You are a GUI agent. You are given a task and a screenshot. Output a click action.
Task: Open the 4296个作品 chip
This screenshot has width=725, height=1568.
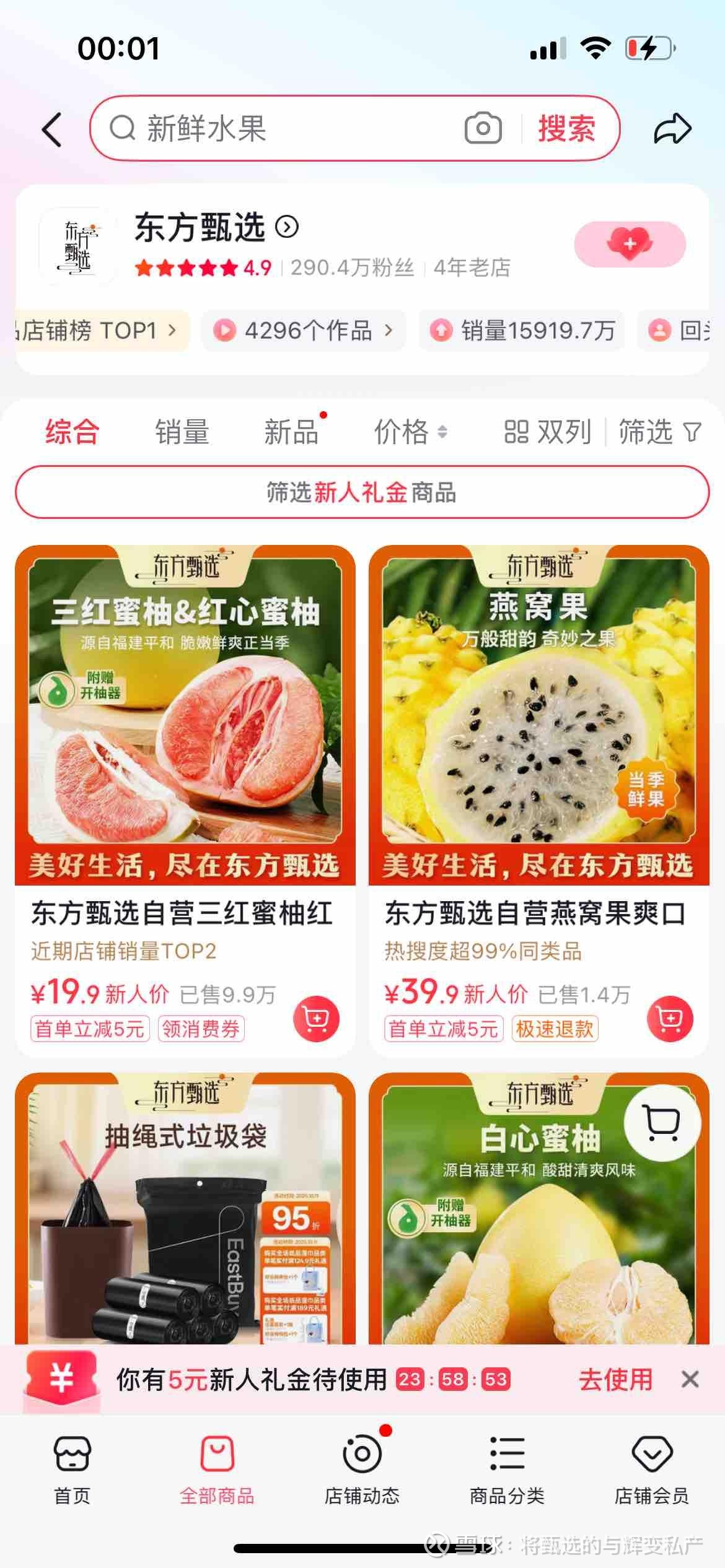[x=304, y=331]
